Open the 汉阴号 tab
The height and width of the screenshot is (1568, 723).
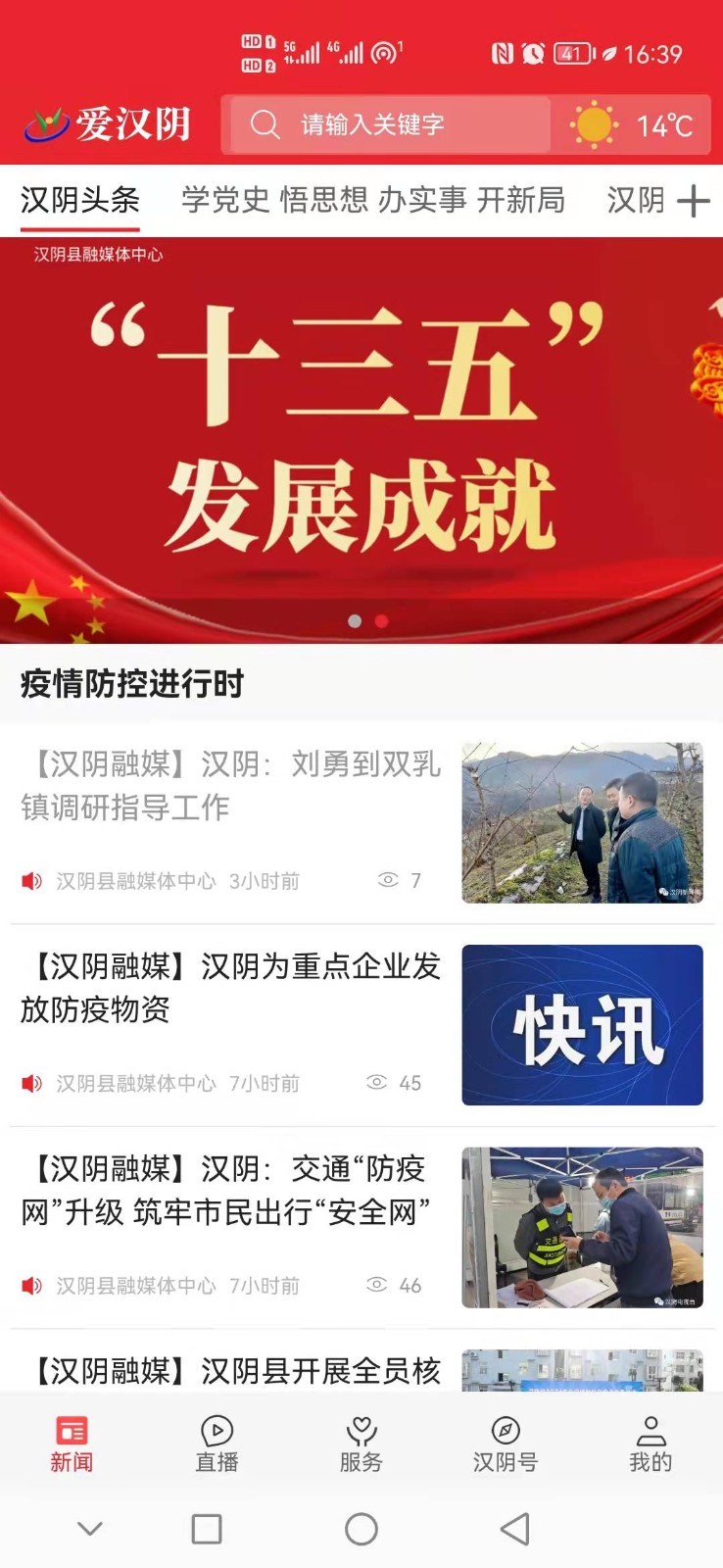(506, 1444)
